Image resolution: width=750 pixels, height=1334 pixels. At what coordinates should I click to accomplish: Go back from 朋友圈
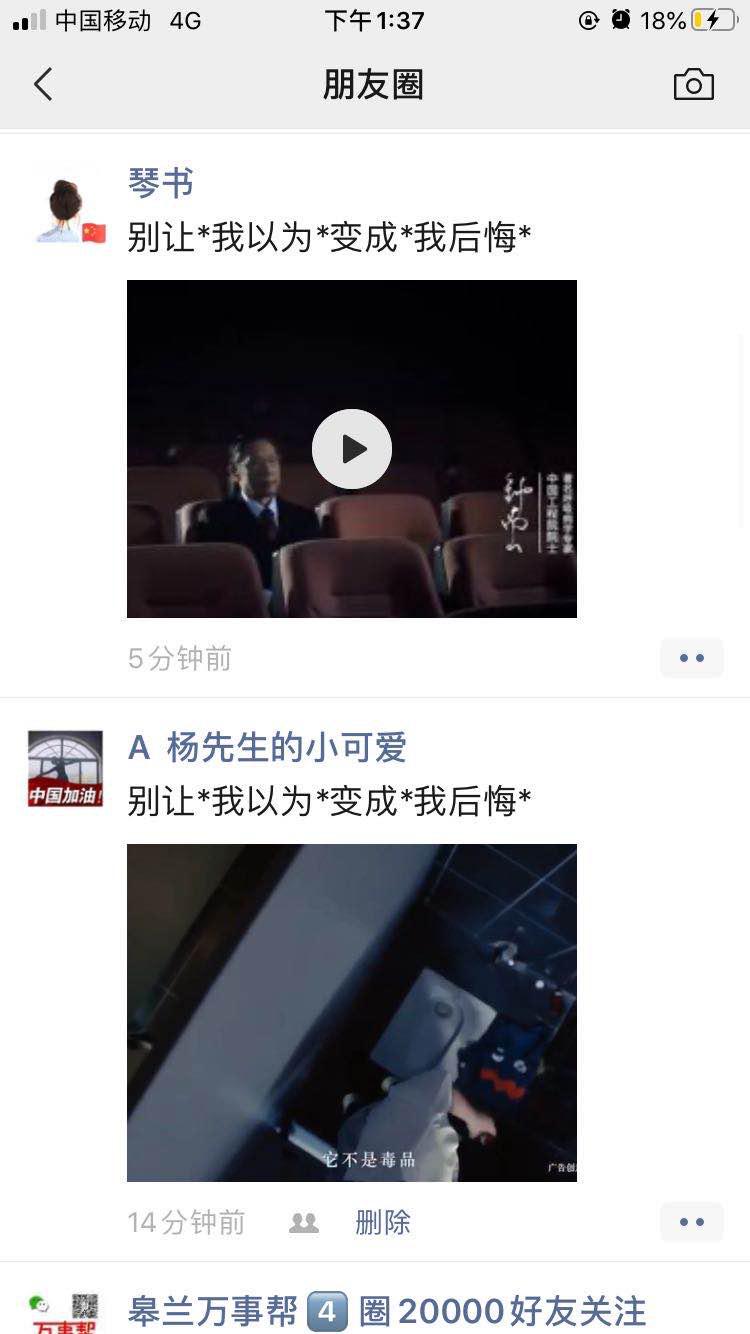pos(43,85)
